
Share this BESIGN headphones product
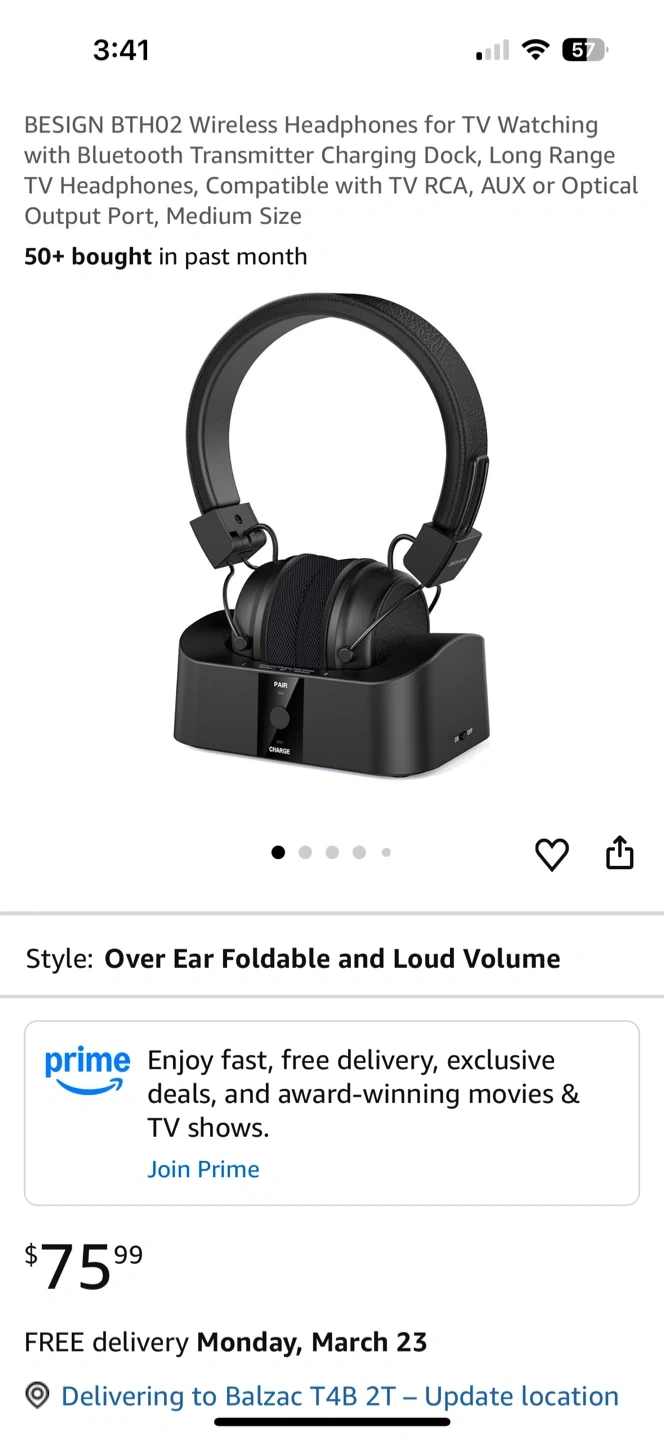pyautogui.click(x=620, y=852)
